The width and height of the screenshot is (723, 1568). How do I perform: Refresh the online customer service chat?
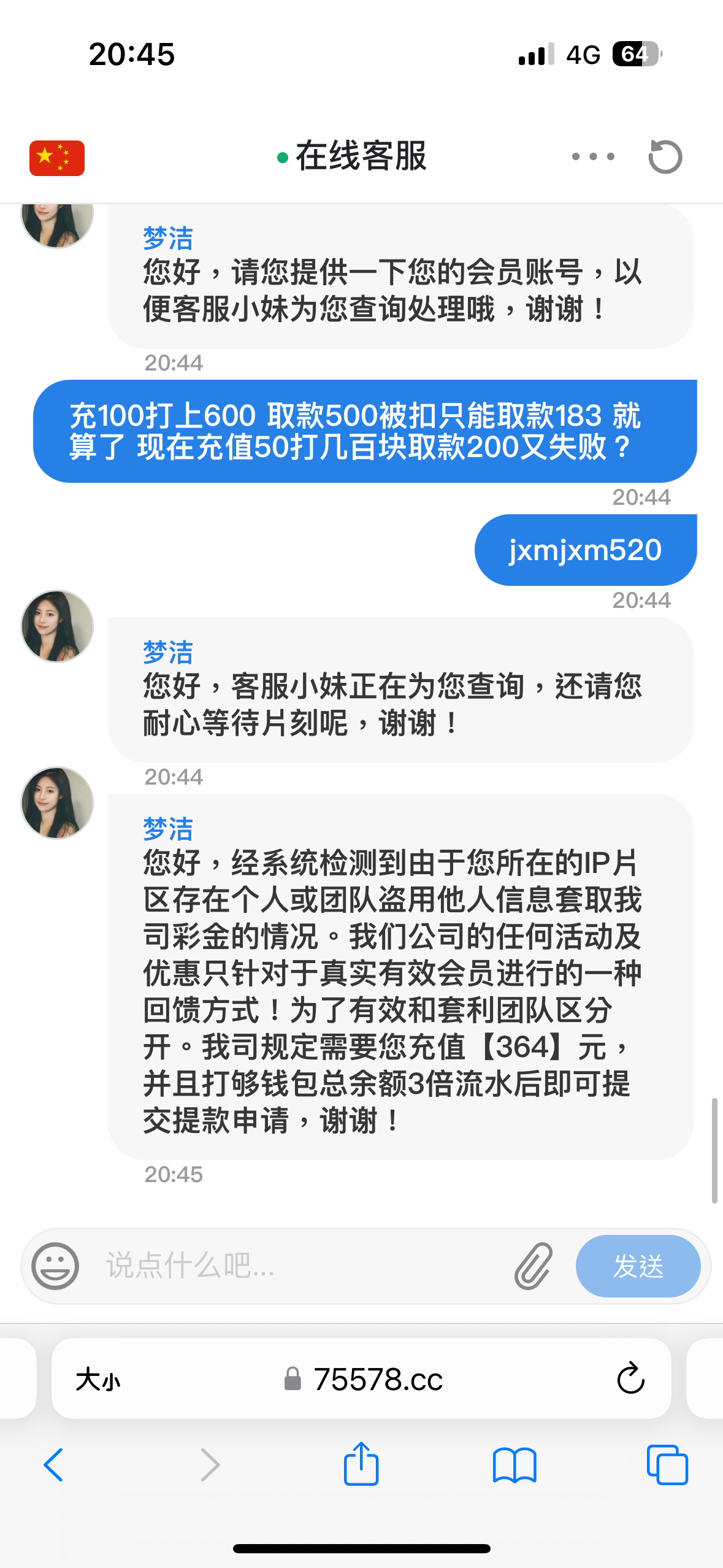click(665, 157)
